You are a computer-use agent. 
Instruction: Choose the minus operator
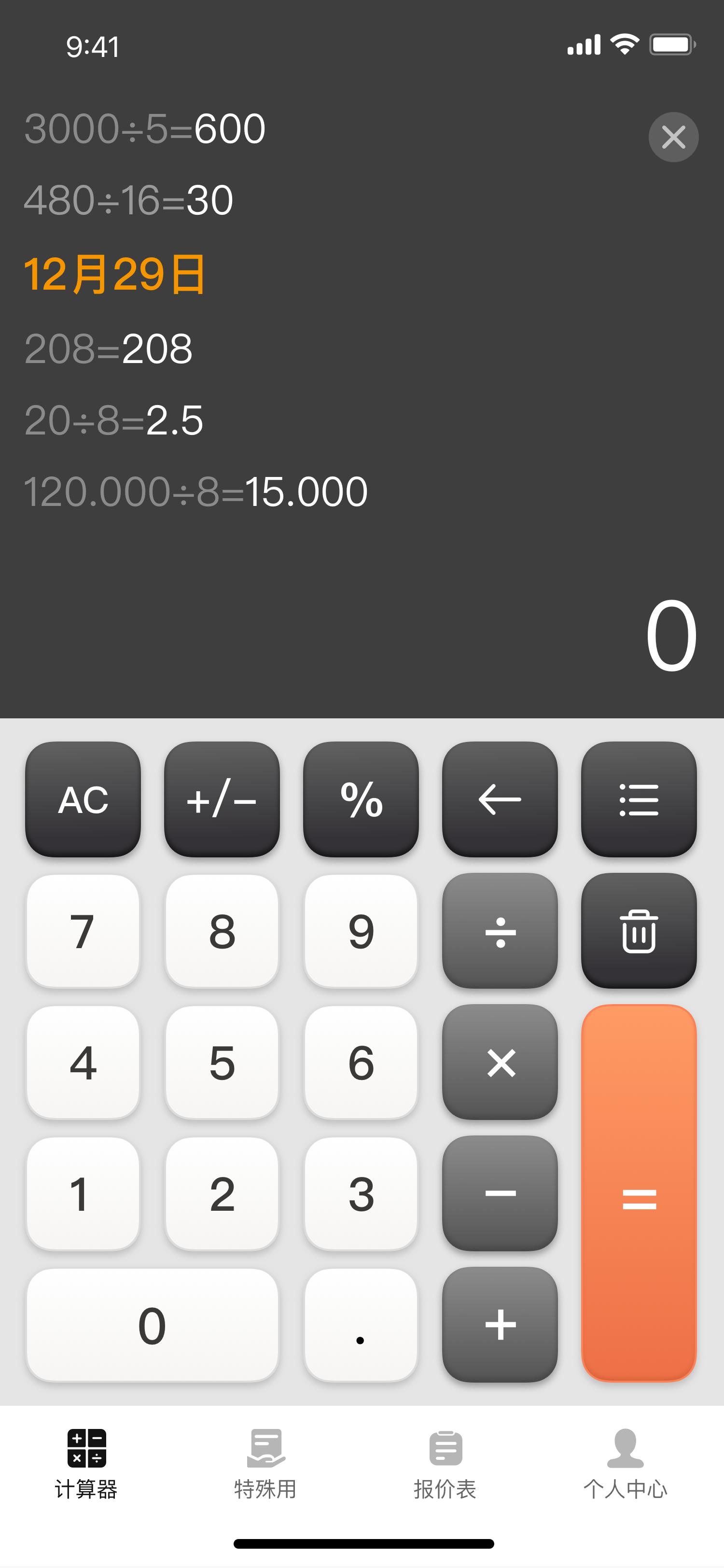[x=500, y=1193]
